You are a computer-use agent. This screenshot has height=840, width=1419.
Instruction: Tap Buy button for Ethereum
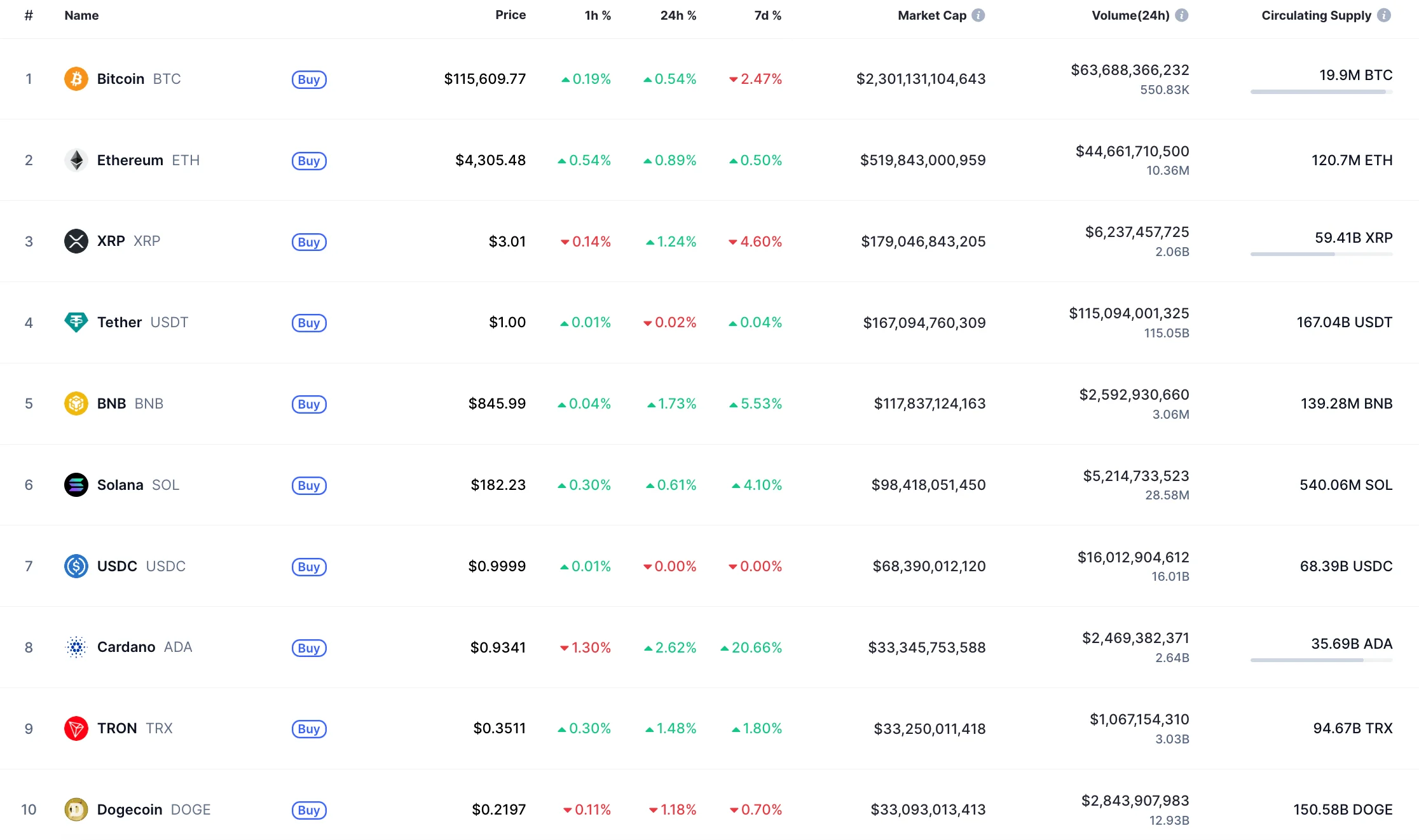pyautogui.click(x=309, y=161)
